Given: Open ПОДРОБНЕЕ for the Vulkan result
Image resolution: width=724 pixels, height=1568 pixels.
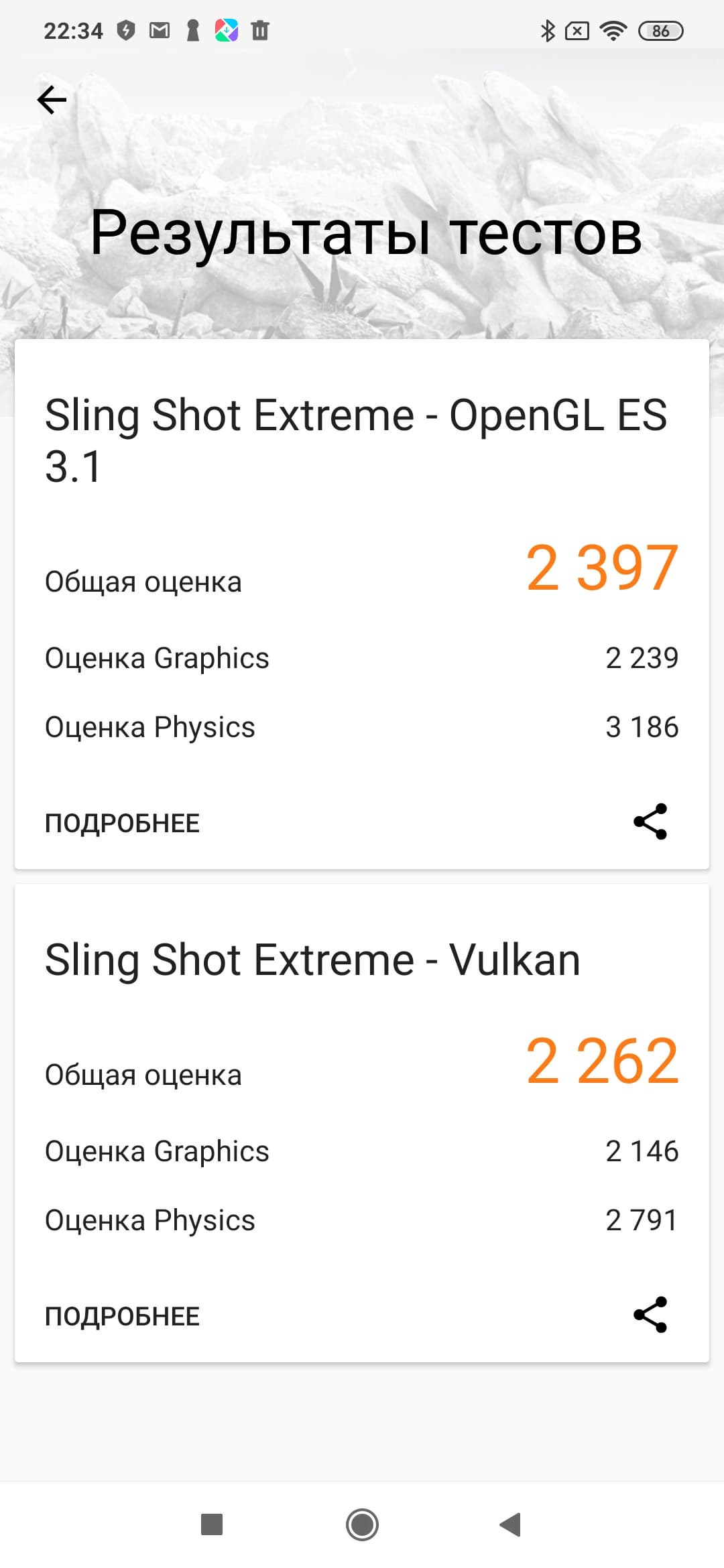Looking at the screenshot, I should coord(122,1316).
